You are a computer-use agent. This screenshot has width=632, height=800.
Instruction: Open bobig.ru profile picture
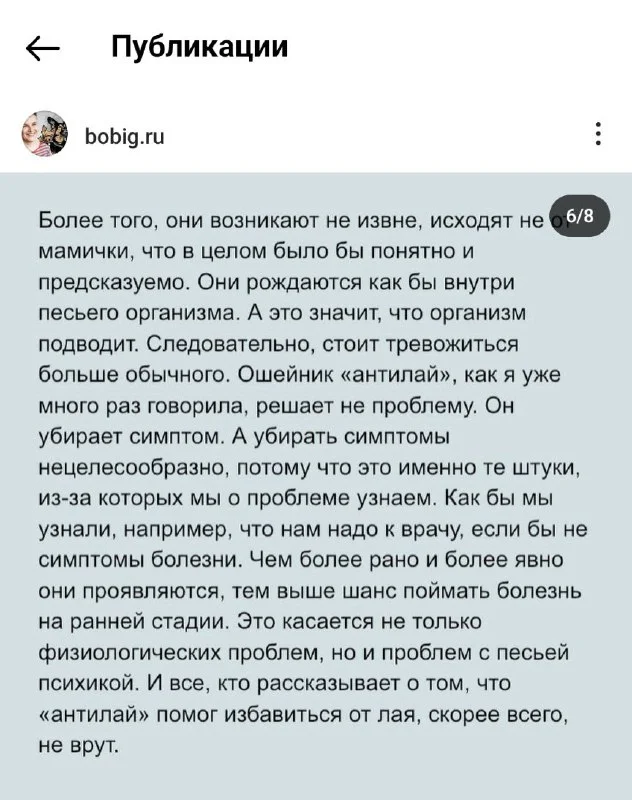tap(45, 134)
